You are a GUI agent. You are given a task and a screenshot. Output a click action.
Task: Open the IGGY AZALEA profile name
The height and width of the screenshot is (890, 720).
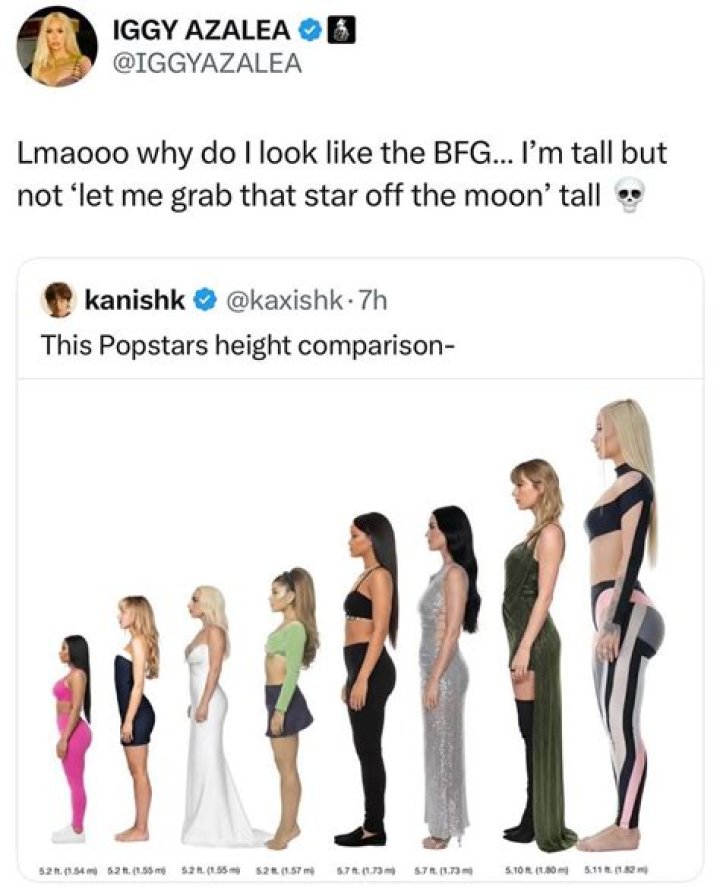tap(206, 32)
